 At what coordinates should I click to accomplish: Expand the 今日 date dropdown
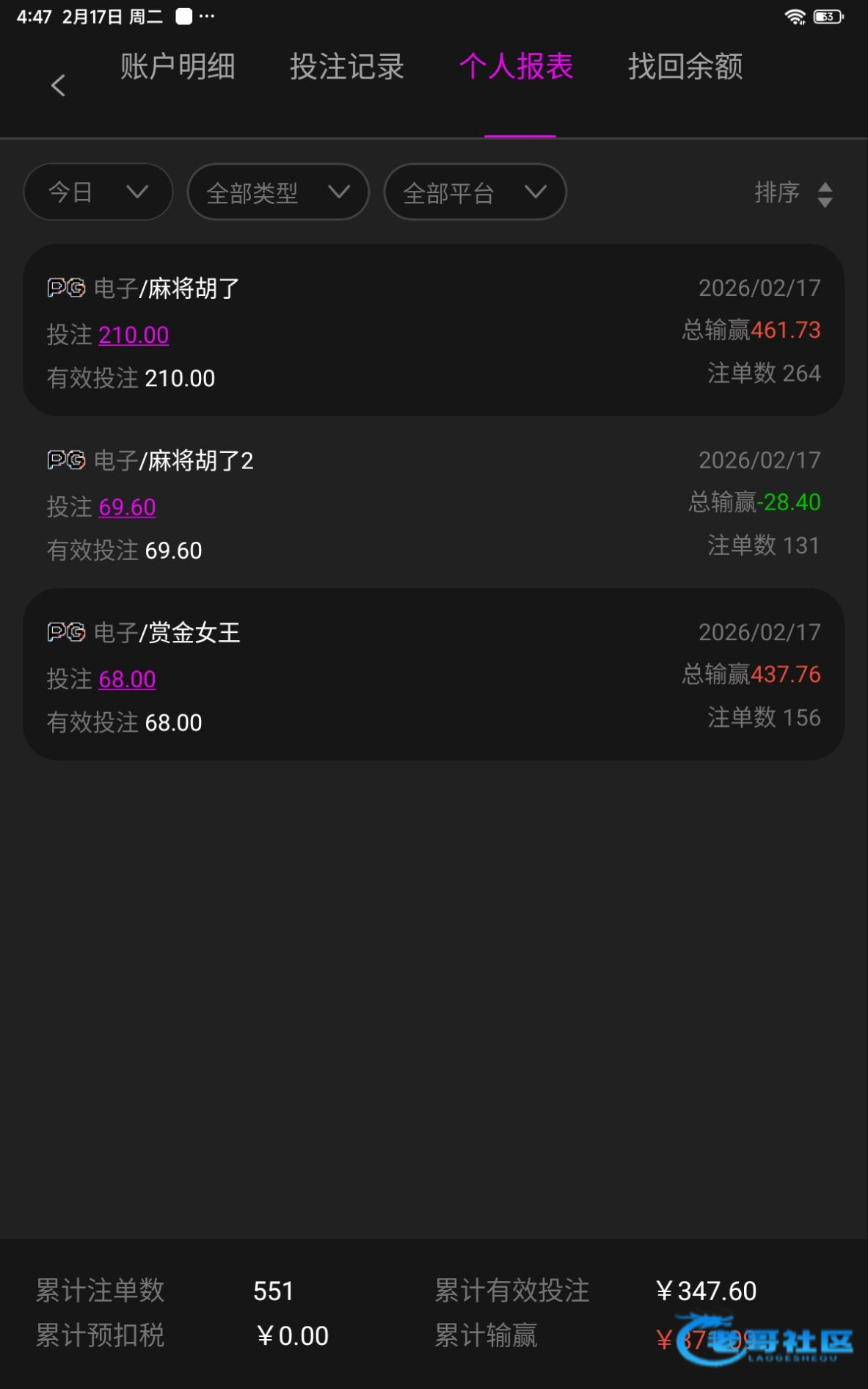click(98, 192)
